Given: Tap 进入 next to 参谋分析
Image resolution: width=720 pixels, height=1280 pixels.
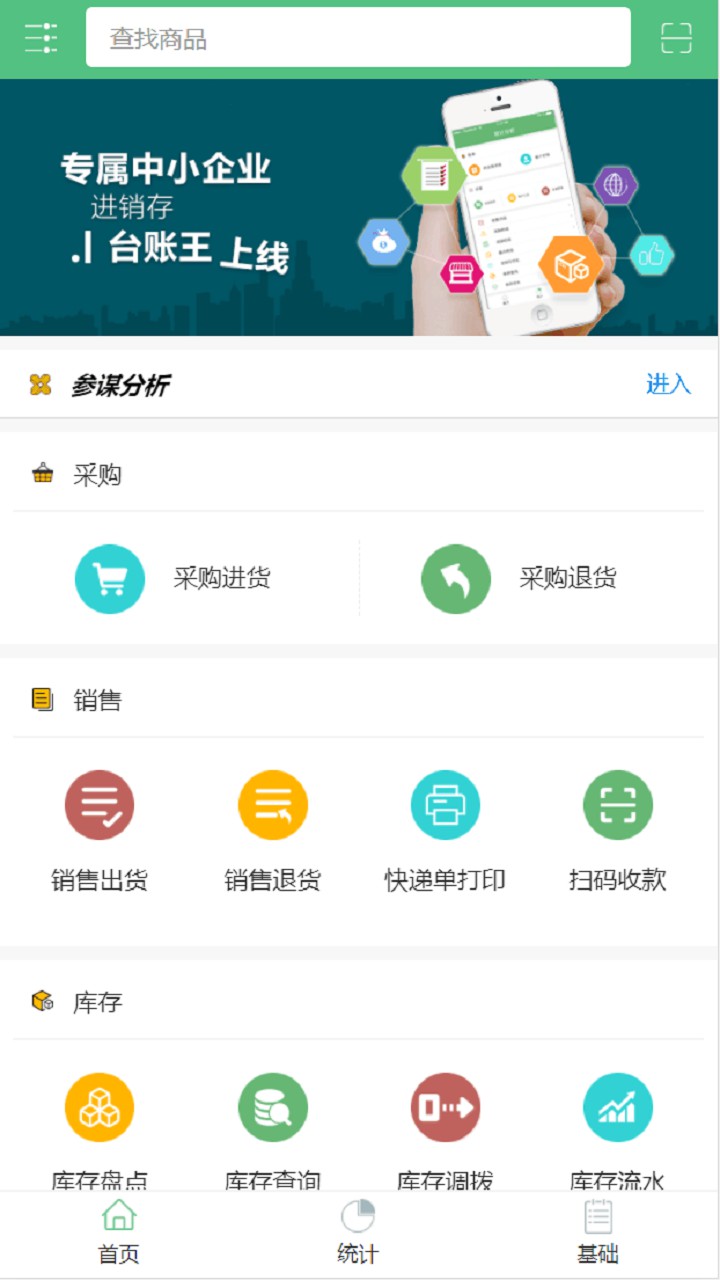Looking at the screenshot, I should point(668,384).
